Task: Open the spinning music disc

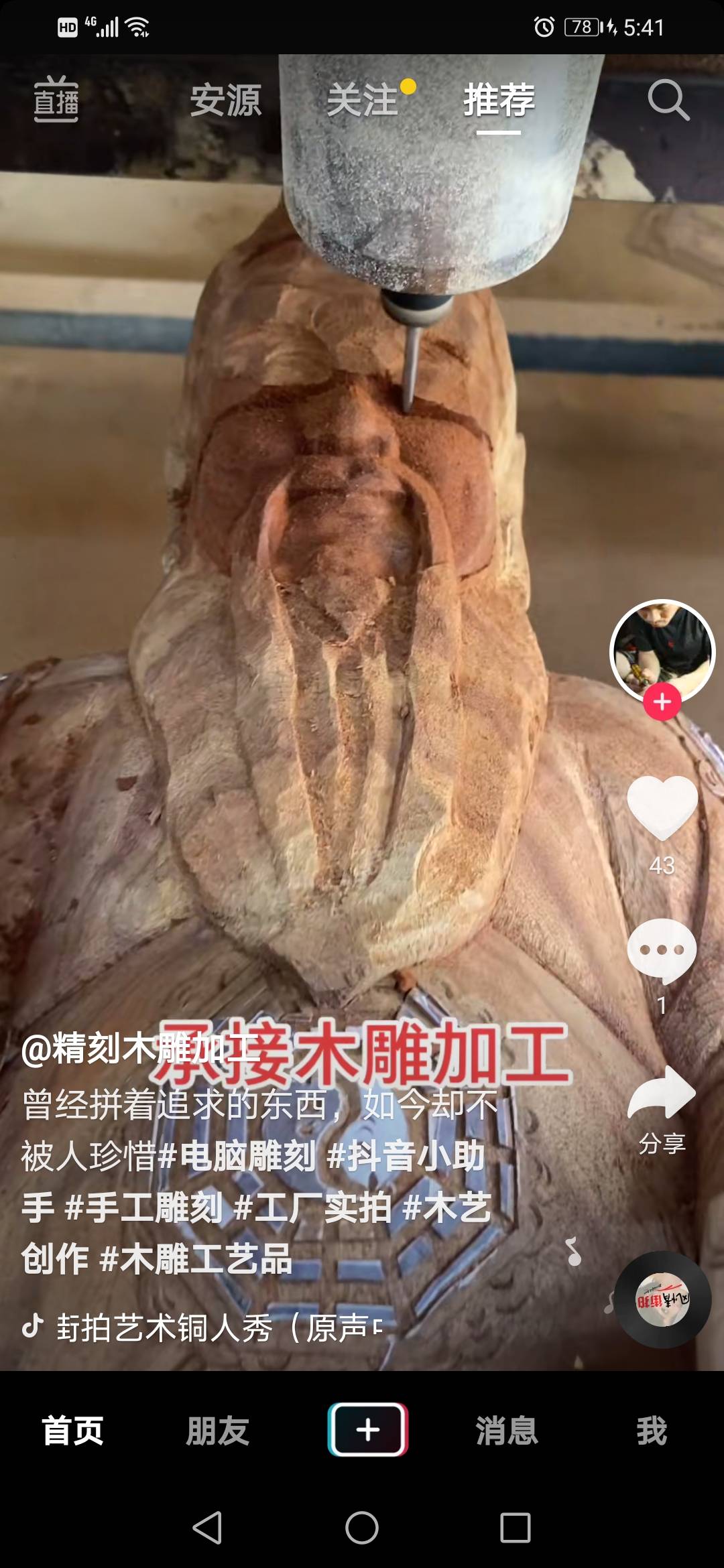Action: point(662,1300)
